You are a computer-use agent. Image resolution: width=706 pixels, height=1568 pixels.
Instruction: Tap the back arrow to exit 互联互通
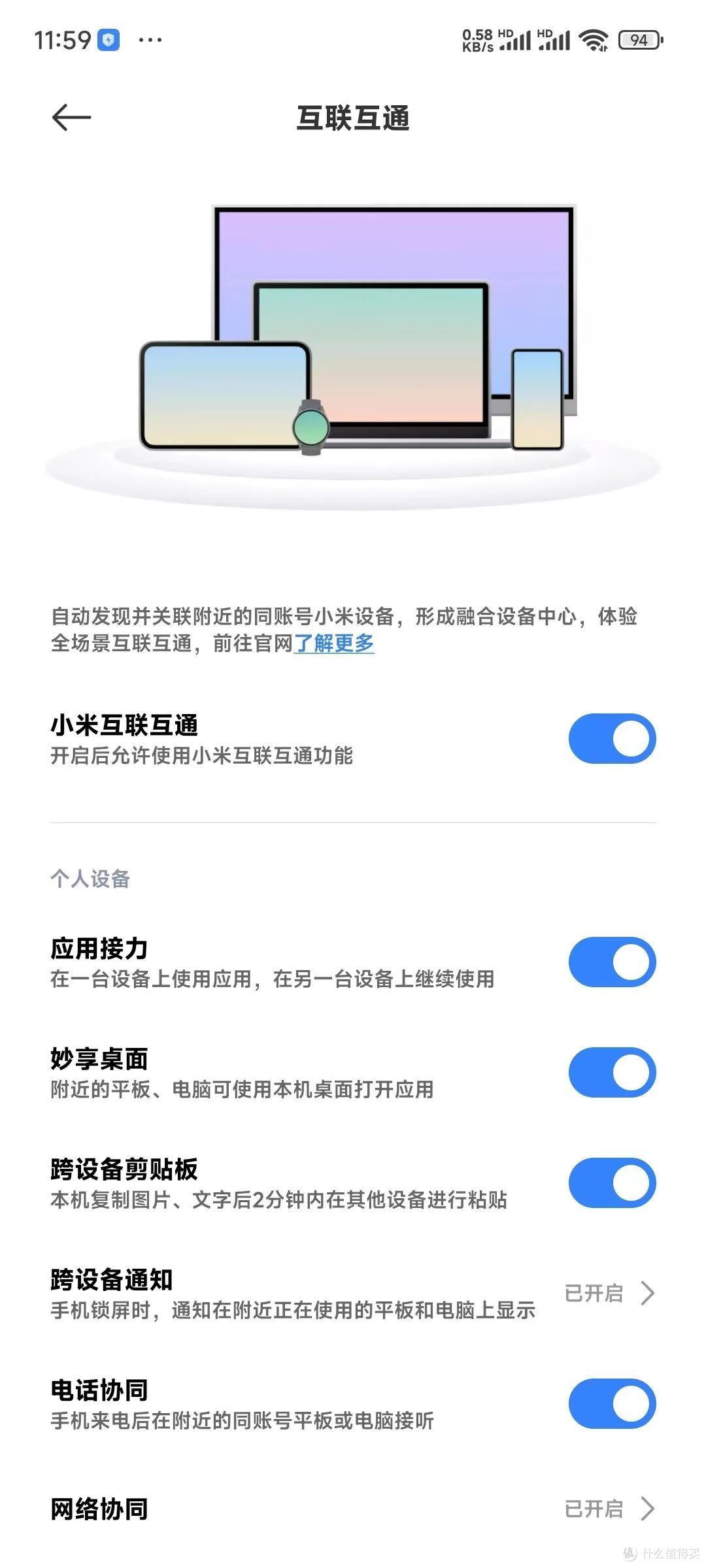pos(70,116)
